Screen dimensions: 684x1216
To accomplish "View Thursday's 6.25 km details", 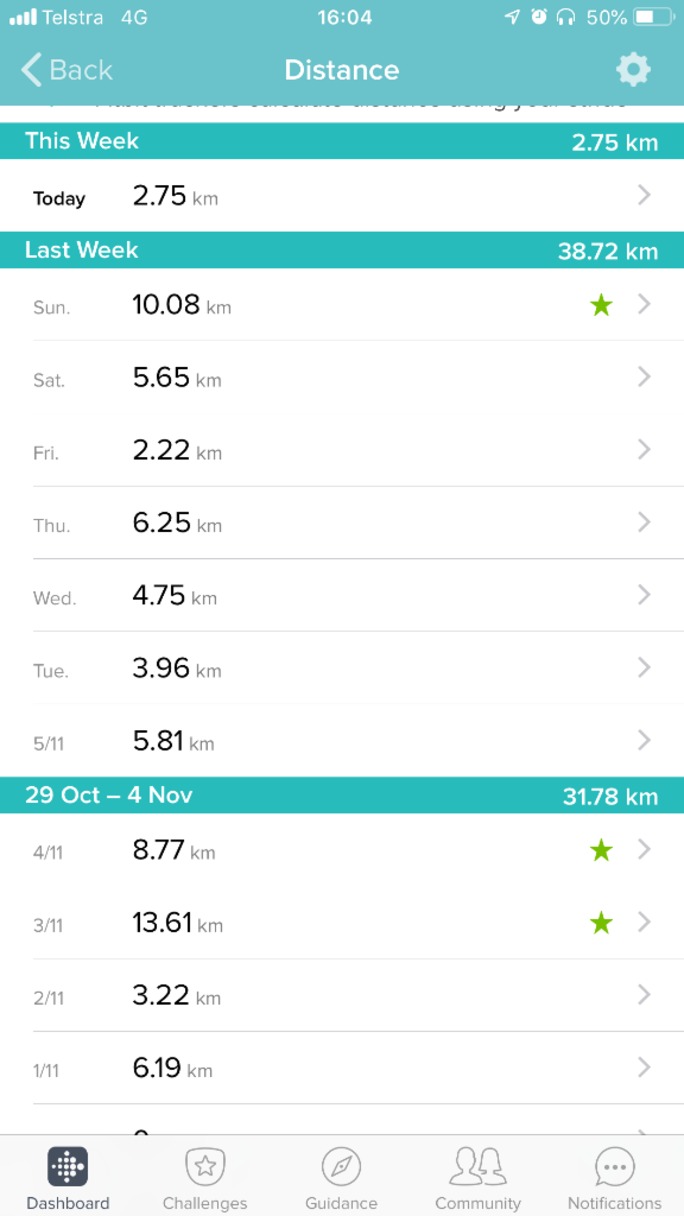I will (x=342, y=523).
